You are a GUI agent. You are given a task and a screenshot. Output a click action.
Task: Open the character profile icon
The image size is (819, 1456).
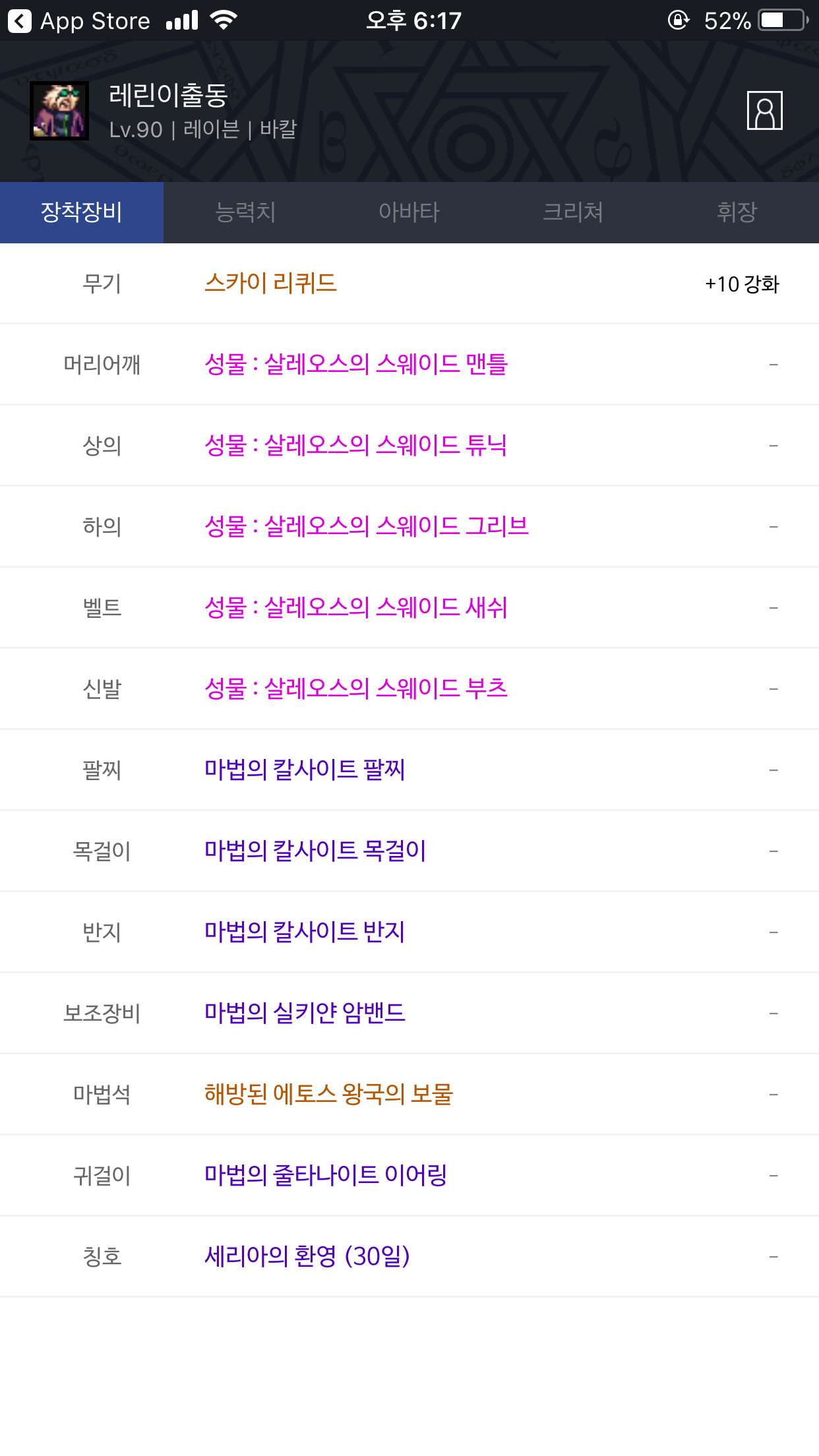coord(764,111)
